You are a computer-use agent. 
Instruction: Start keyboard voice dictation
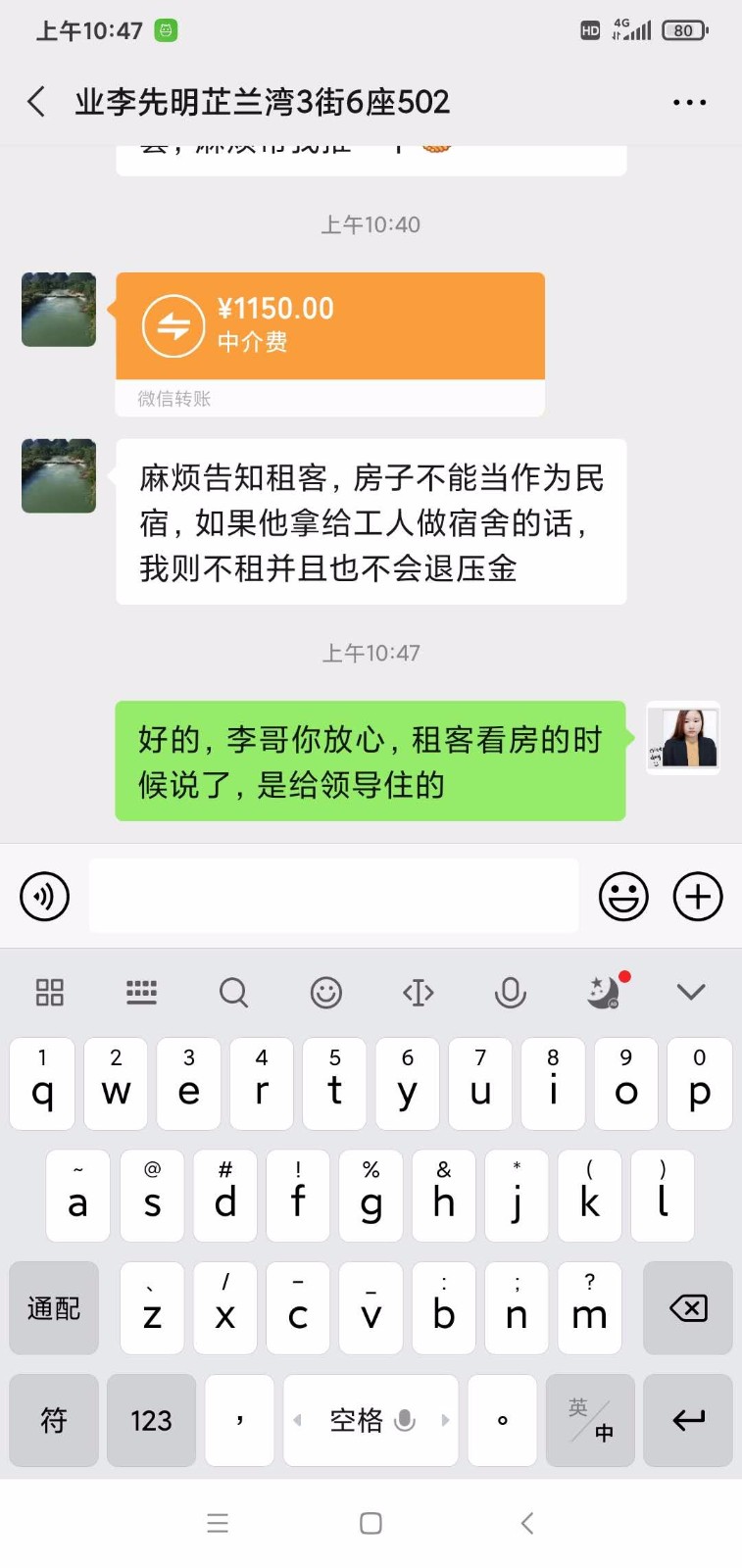point(510,992)
